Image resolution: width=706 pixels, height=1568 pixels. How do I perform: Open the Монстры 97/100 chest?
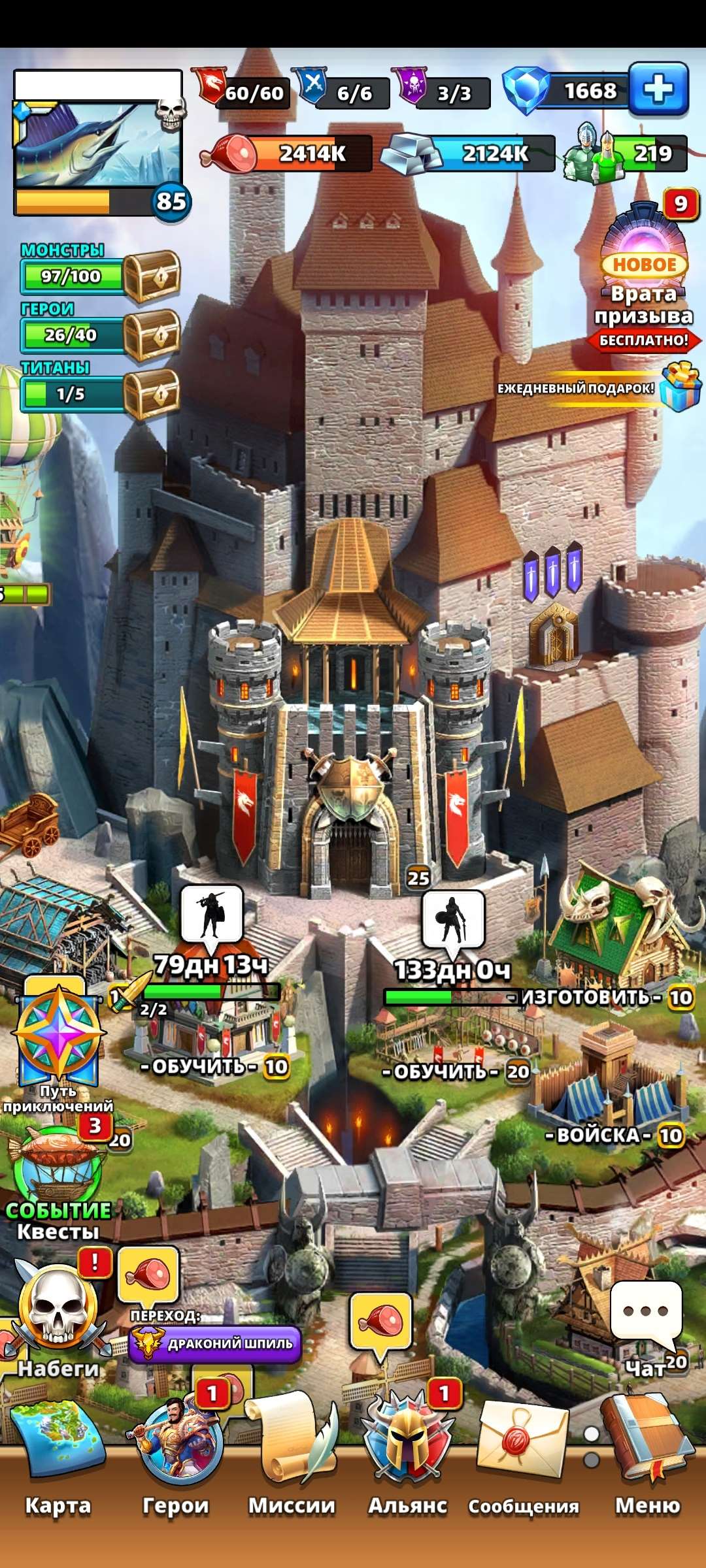(x=152, y=276)
